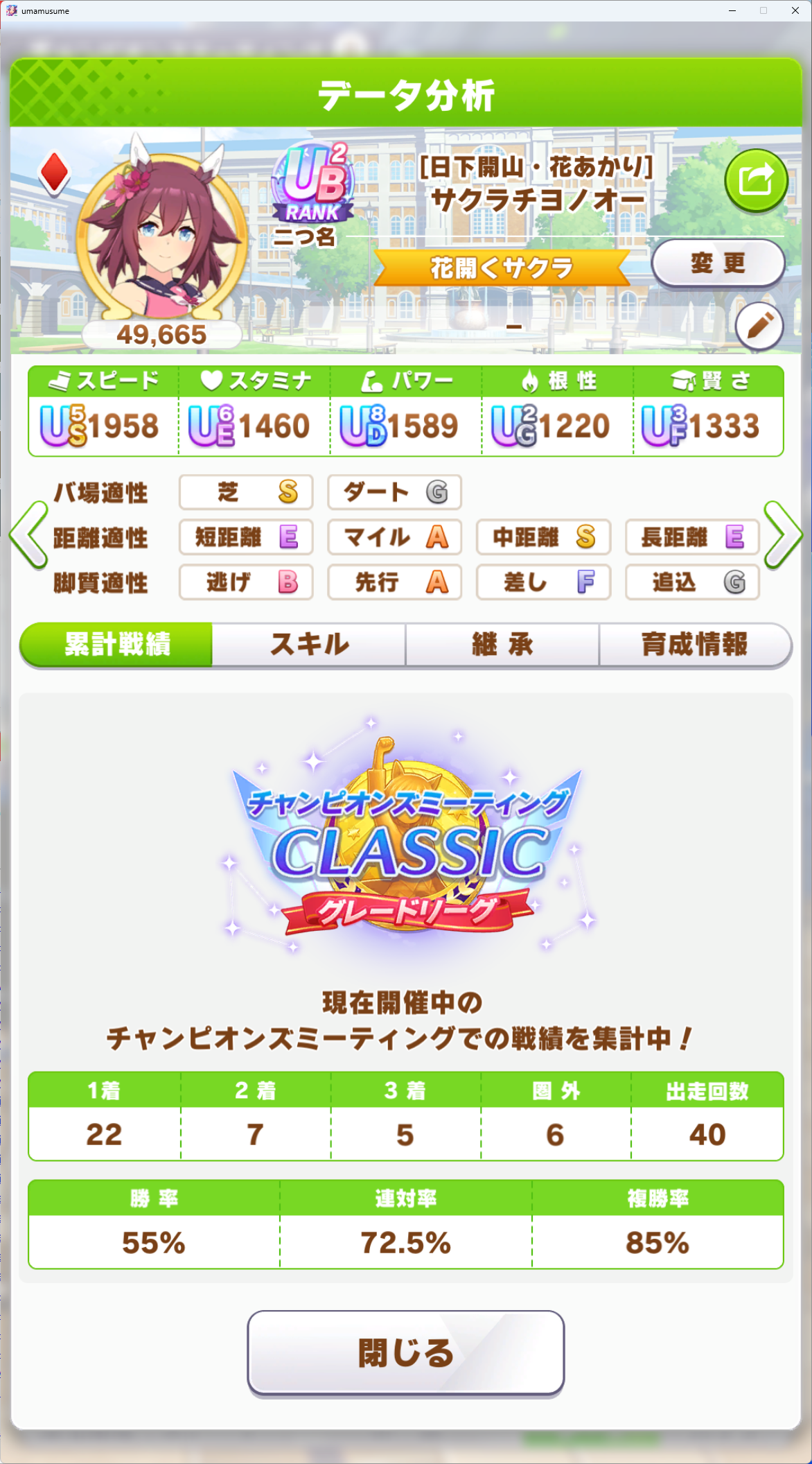The width and height of the screenshot is (812, 1464).
Task: Switch to the スキル tab
Action: click(309, 645)
